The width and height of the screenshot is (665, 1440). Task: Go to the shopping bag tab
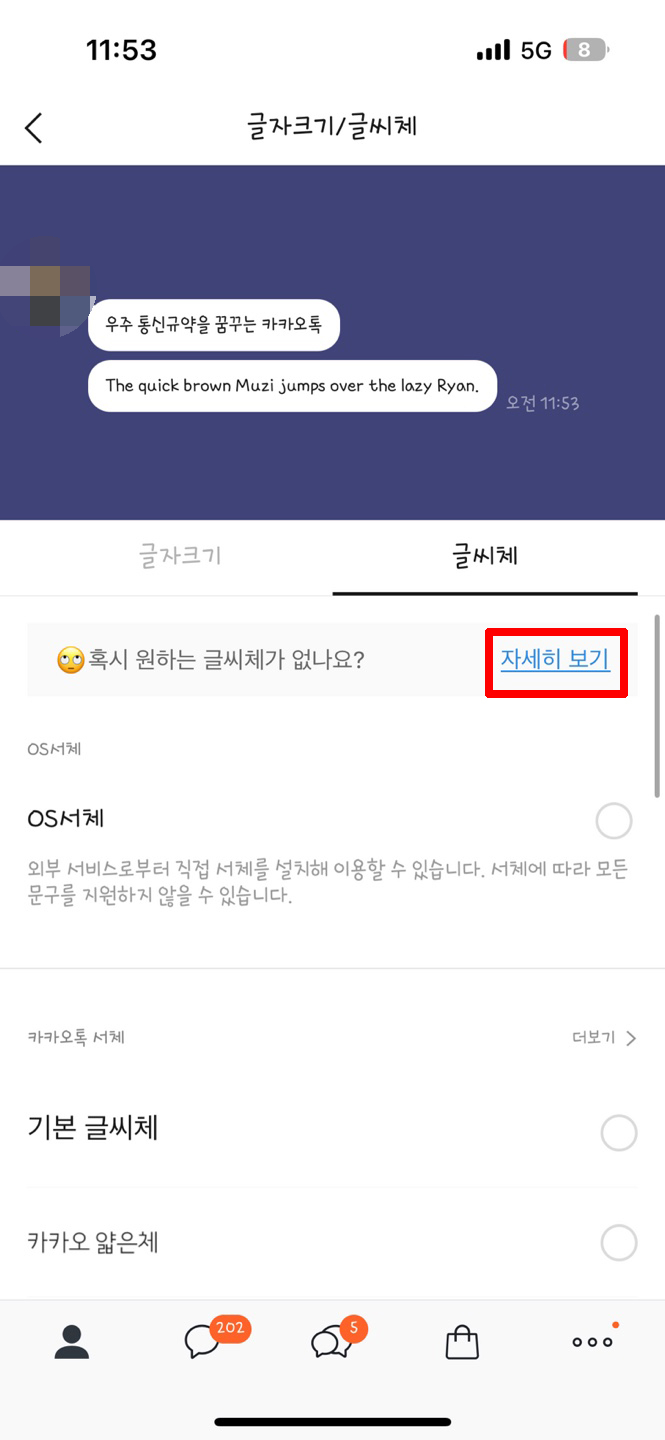[x=462, y=1342]
